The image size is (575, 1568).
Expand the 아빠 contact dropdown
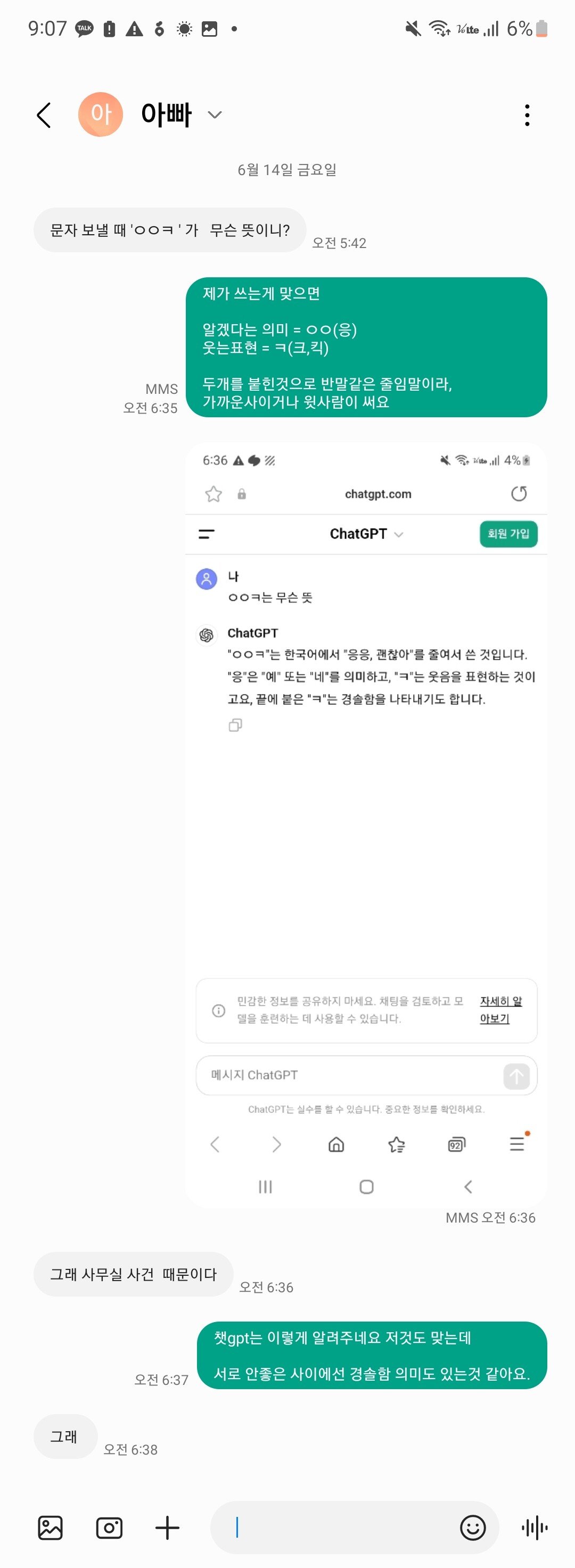click(x=215, y=114)
